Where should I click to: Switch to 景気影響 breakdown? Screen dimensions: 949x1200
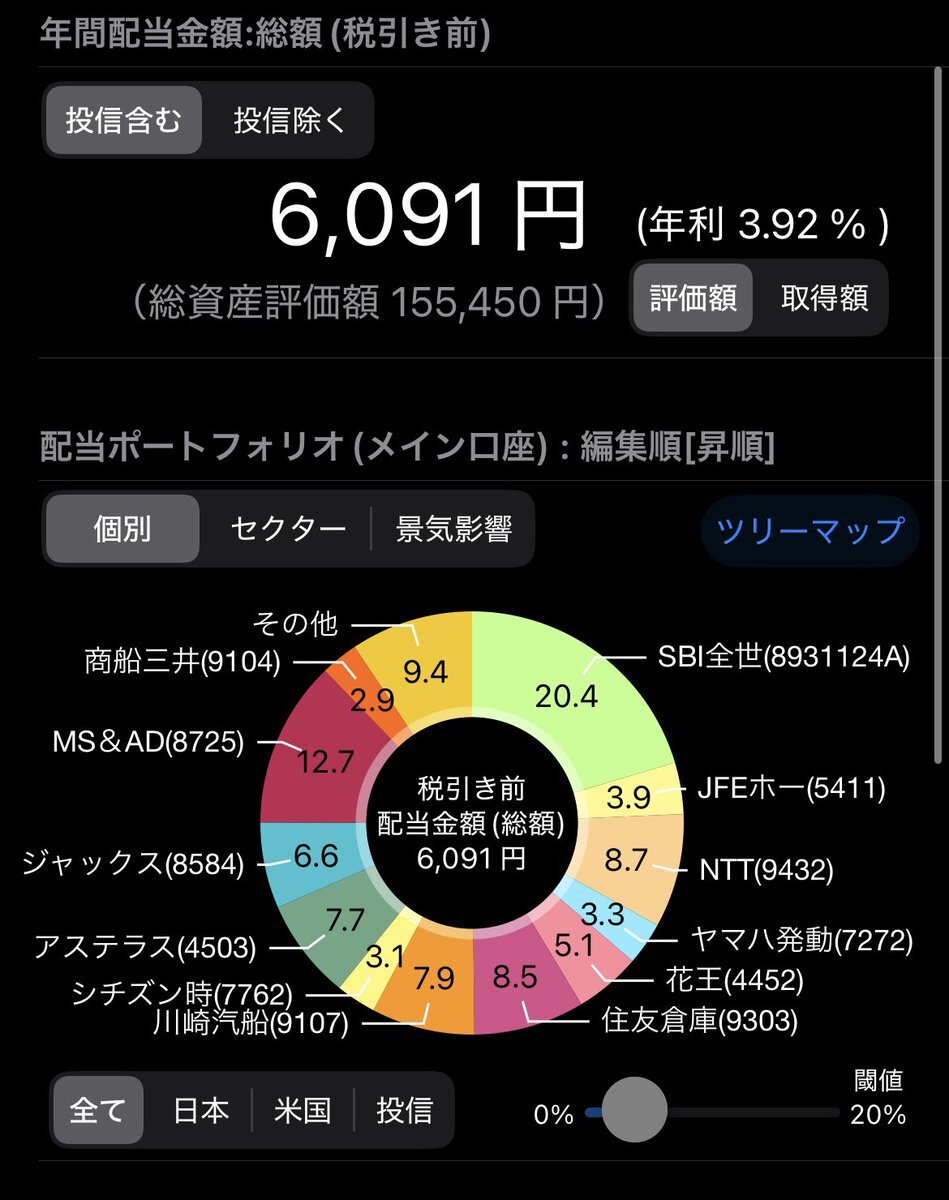click(x=454, y=528)
